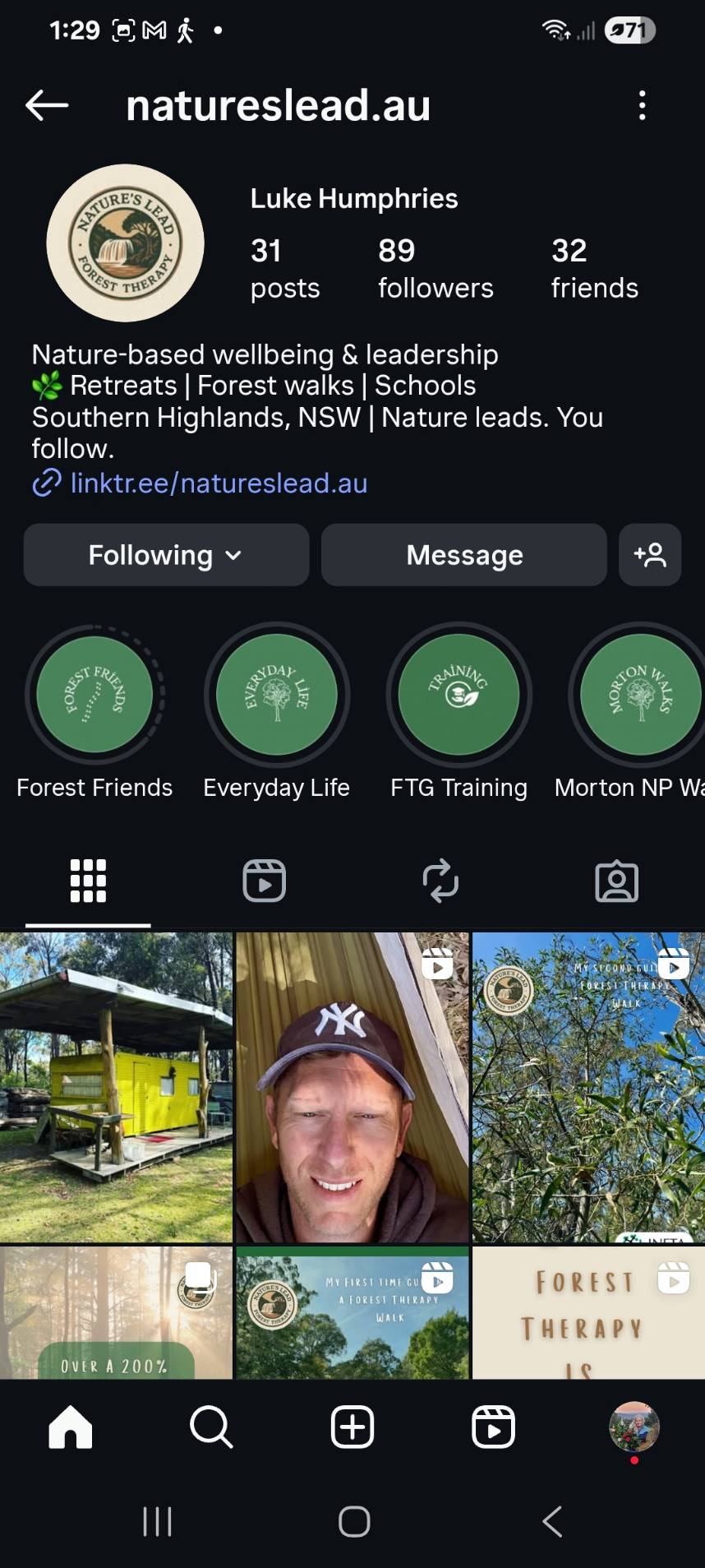Open the three-dot overflow menu

click(642, 105)
